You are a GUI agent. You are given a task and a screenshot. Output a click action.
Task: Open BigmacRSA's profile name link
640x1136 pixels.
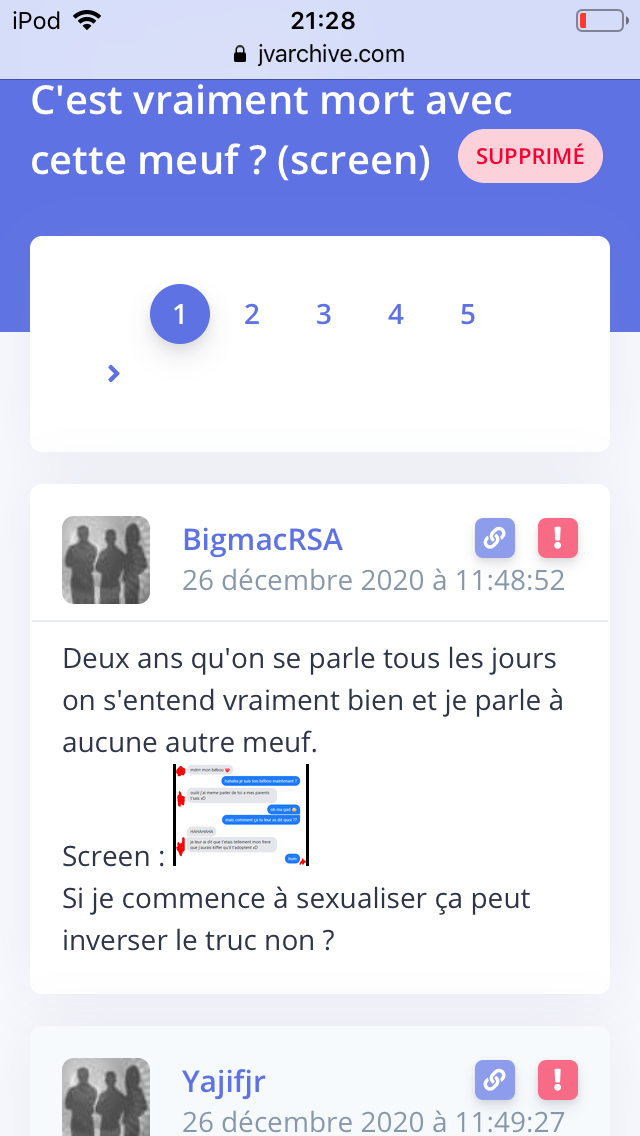click(x=262, y=540)
